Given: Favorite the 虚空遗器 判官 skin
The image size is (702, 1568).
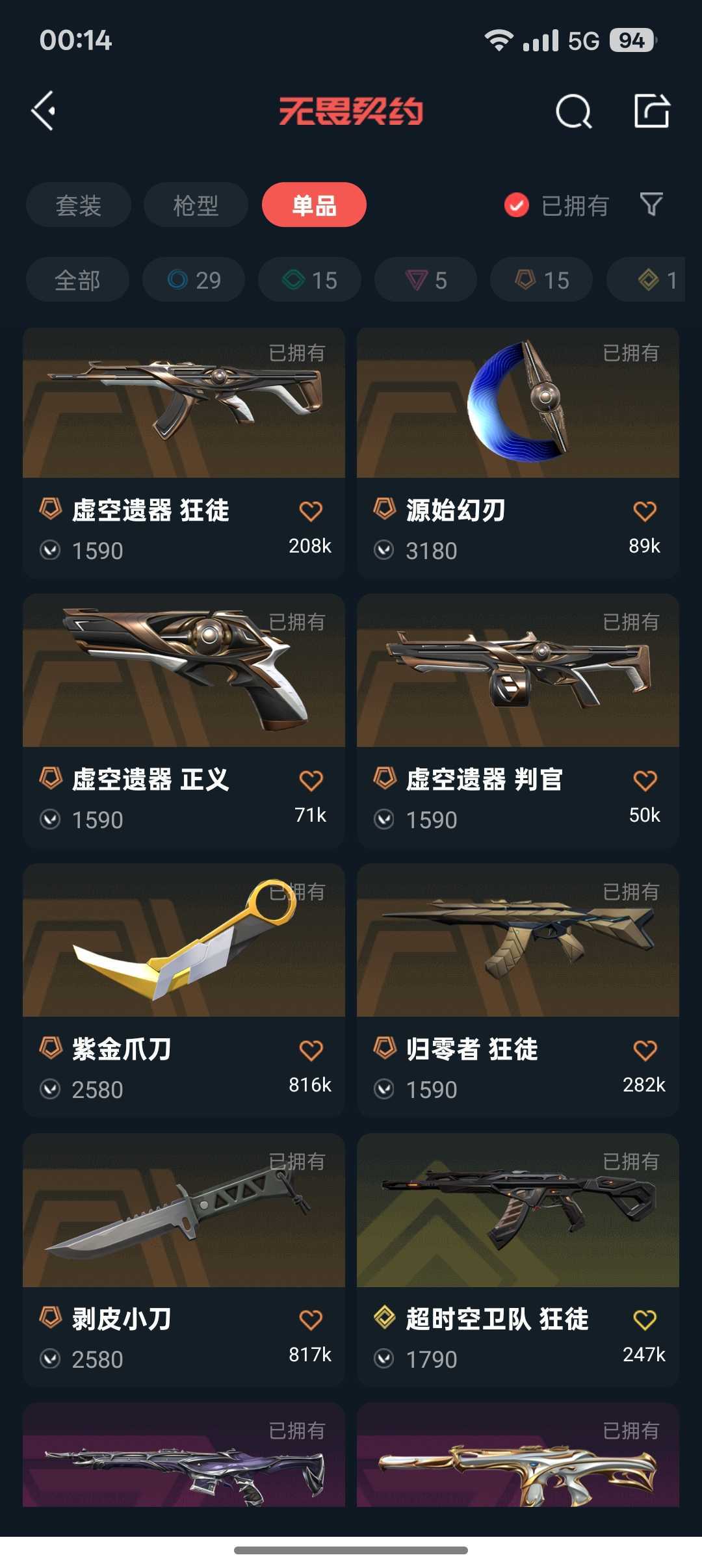Looking at the screenshot, I should point(645,781).
